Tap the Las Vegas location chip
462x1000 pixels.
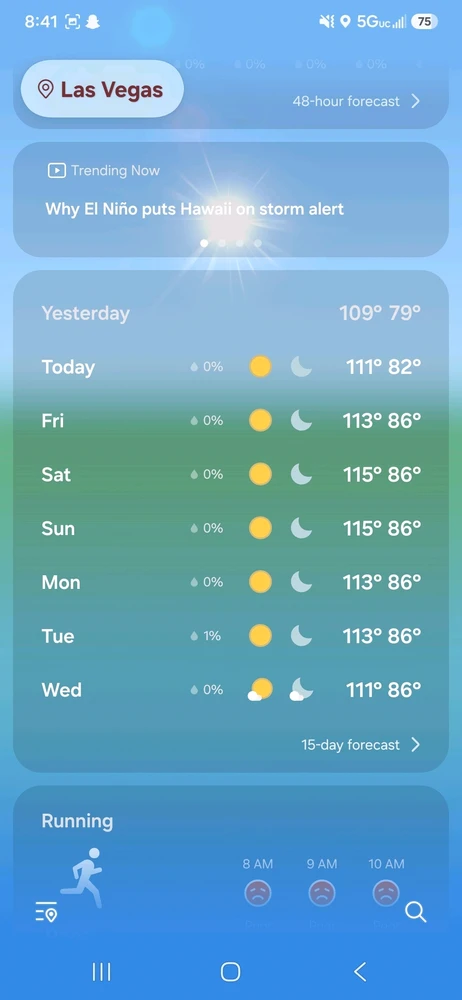pos(102,89)
